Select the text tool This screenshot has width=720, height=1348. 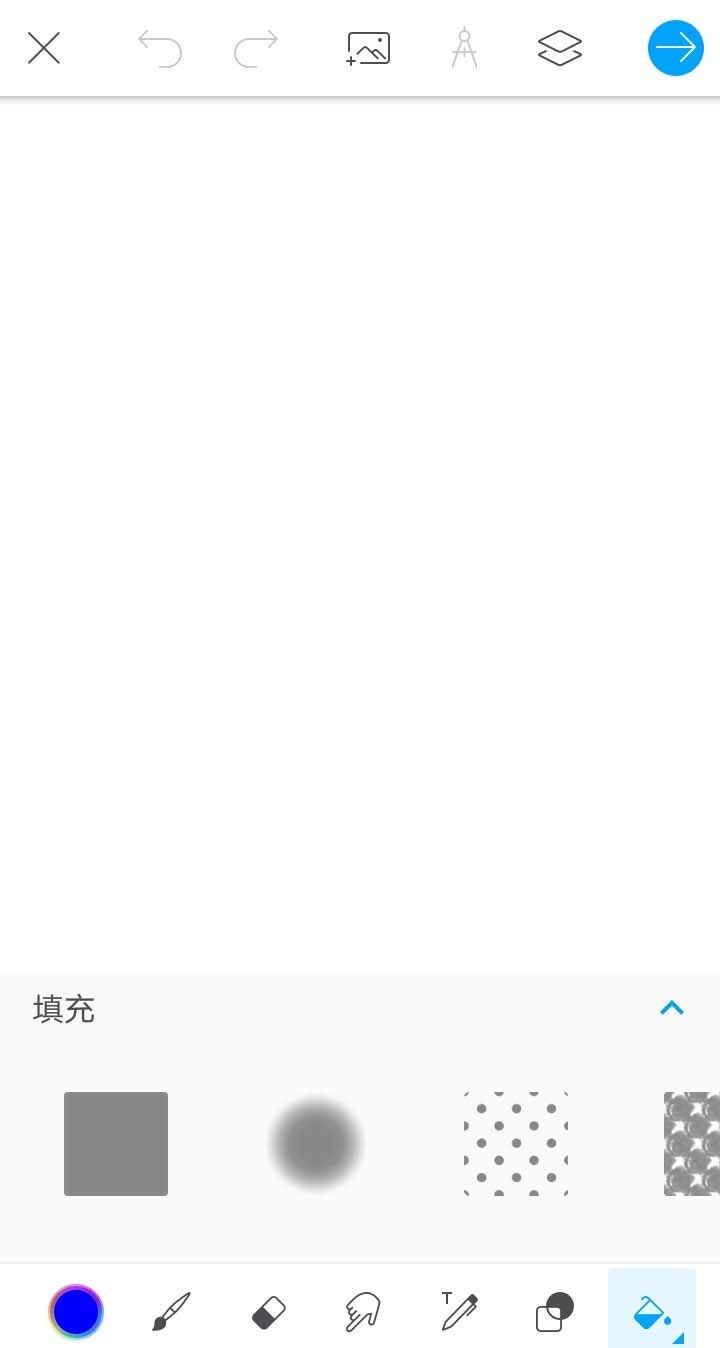point(460,1312)
